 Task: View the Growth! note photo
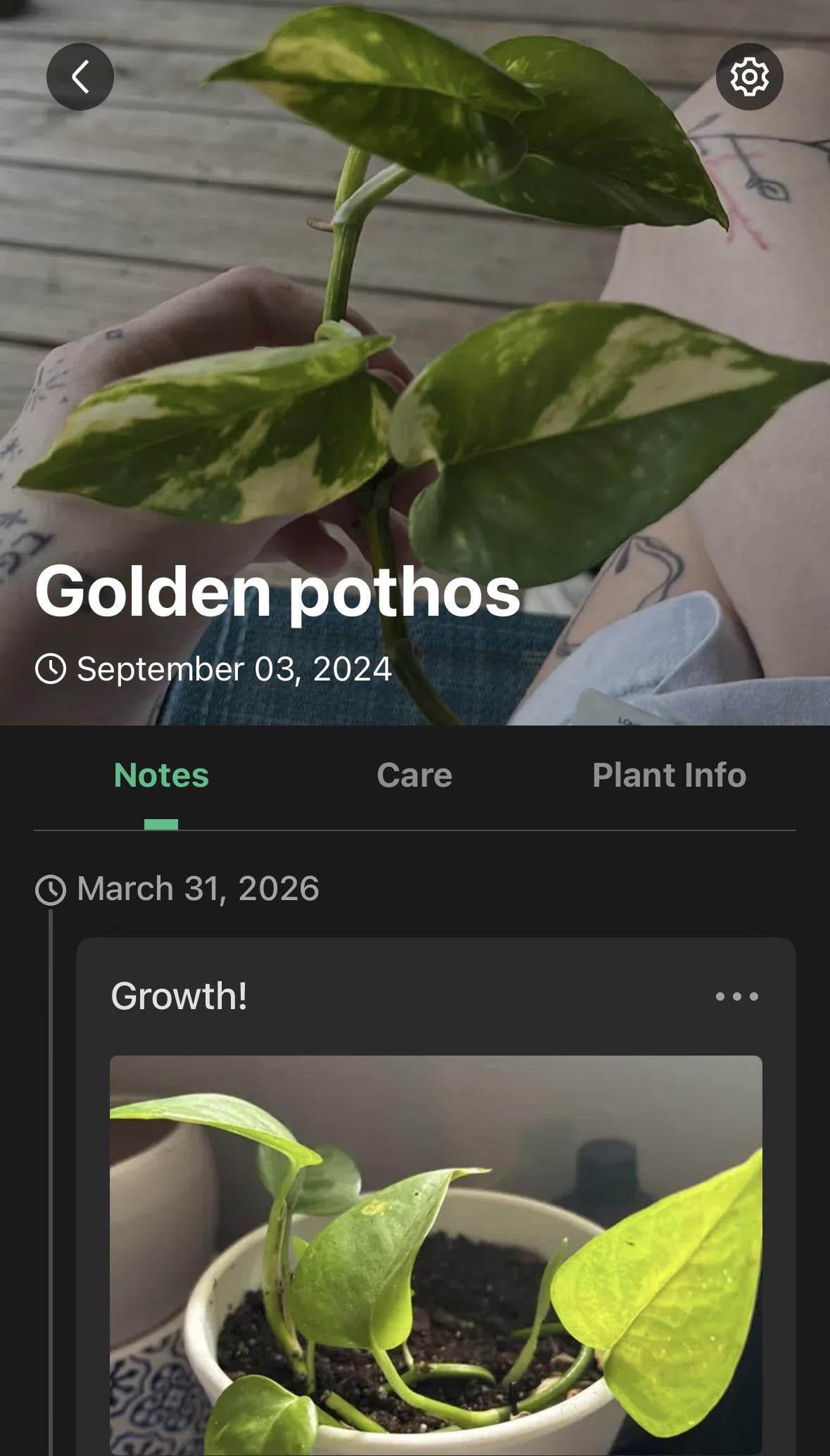(x=436, y=1253)
